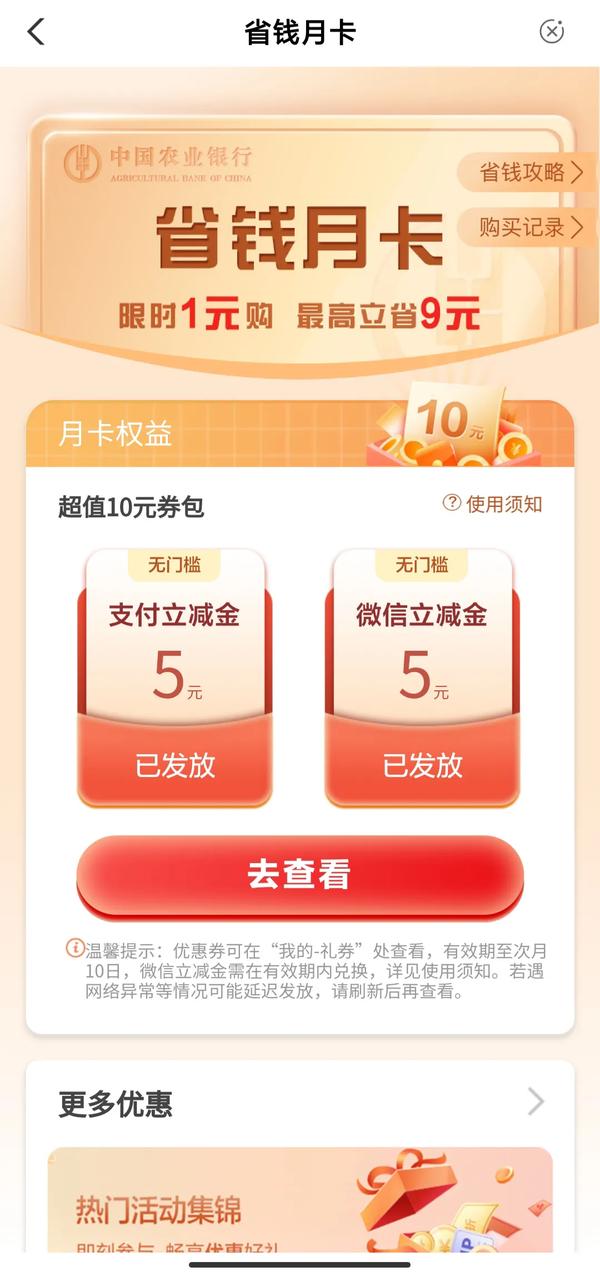Viewport: 600px width, 1277px height.
Task: Close the page with the X icon
Action: pyautogui.click(x=551, y=31)
